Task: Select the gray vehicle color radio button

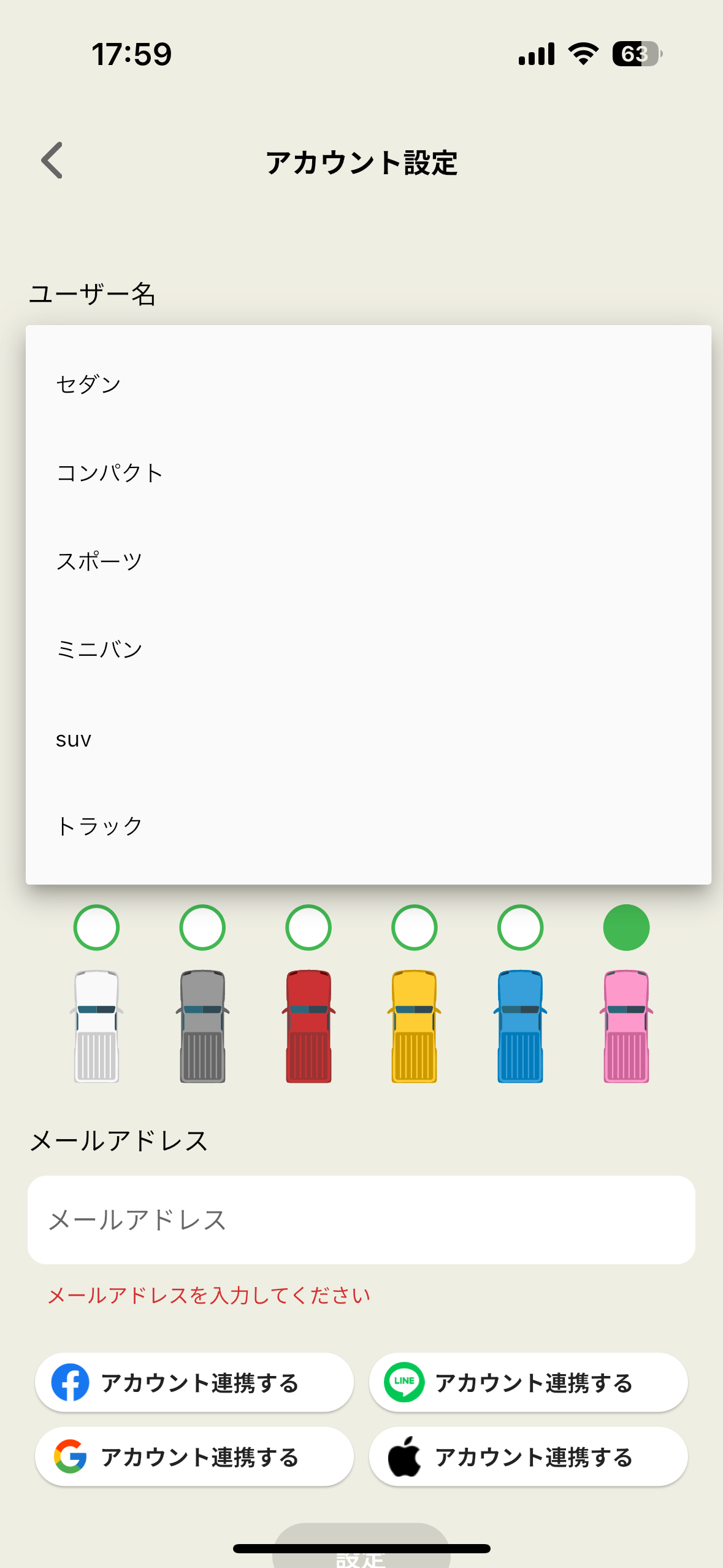Action: (x=202, y=928)
